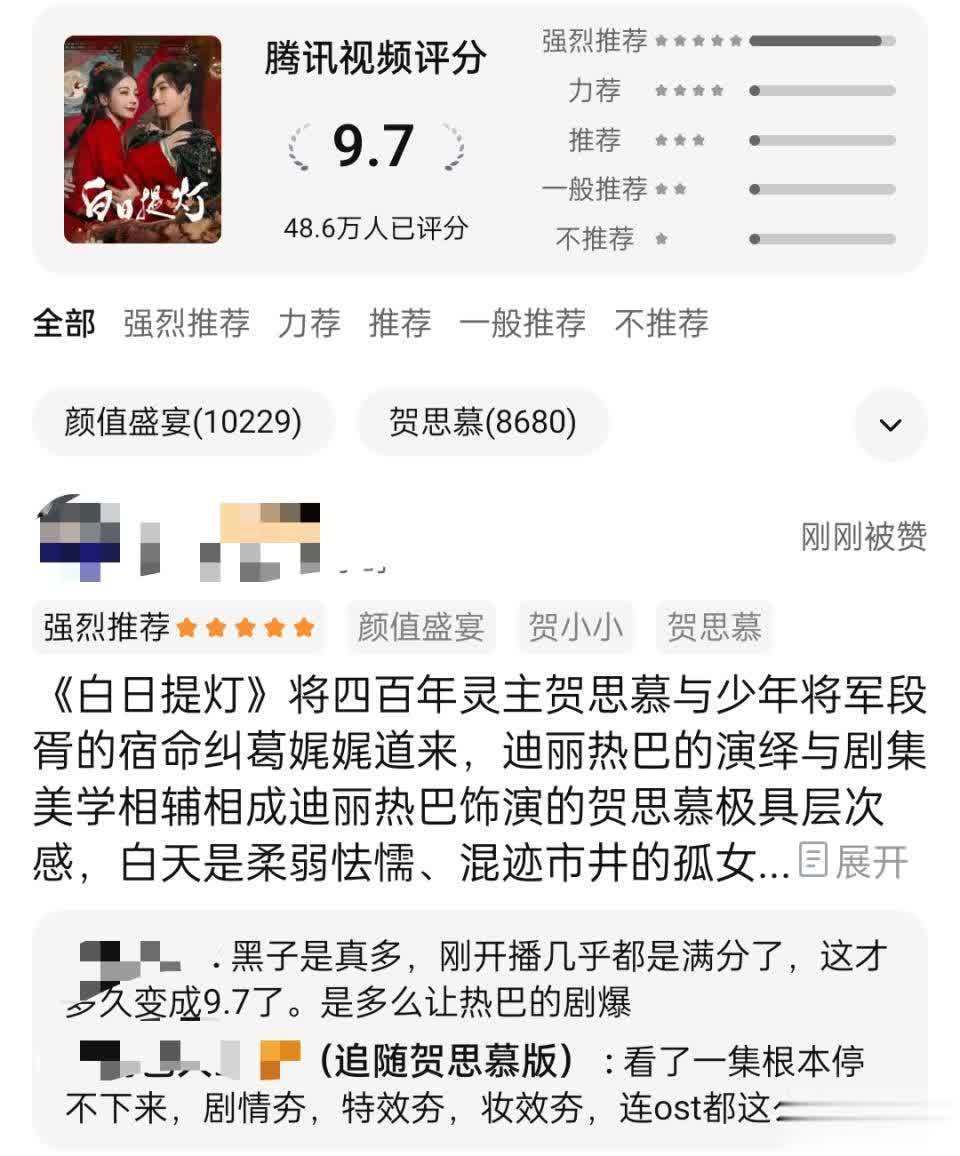Switch to the 强烈推荐 filter tab

pyautogui.click(x=186, y=323)
